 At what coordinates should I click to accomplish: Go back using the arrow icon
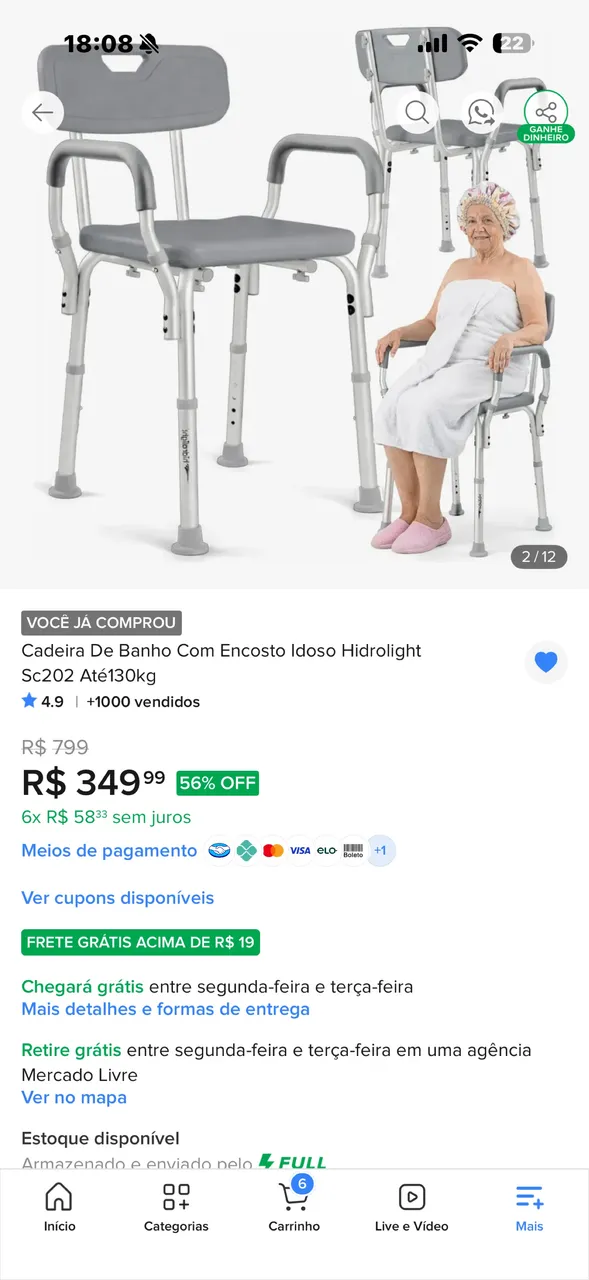[42, 112]
